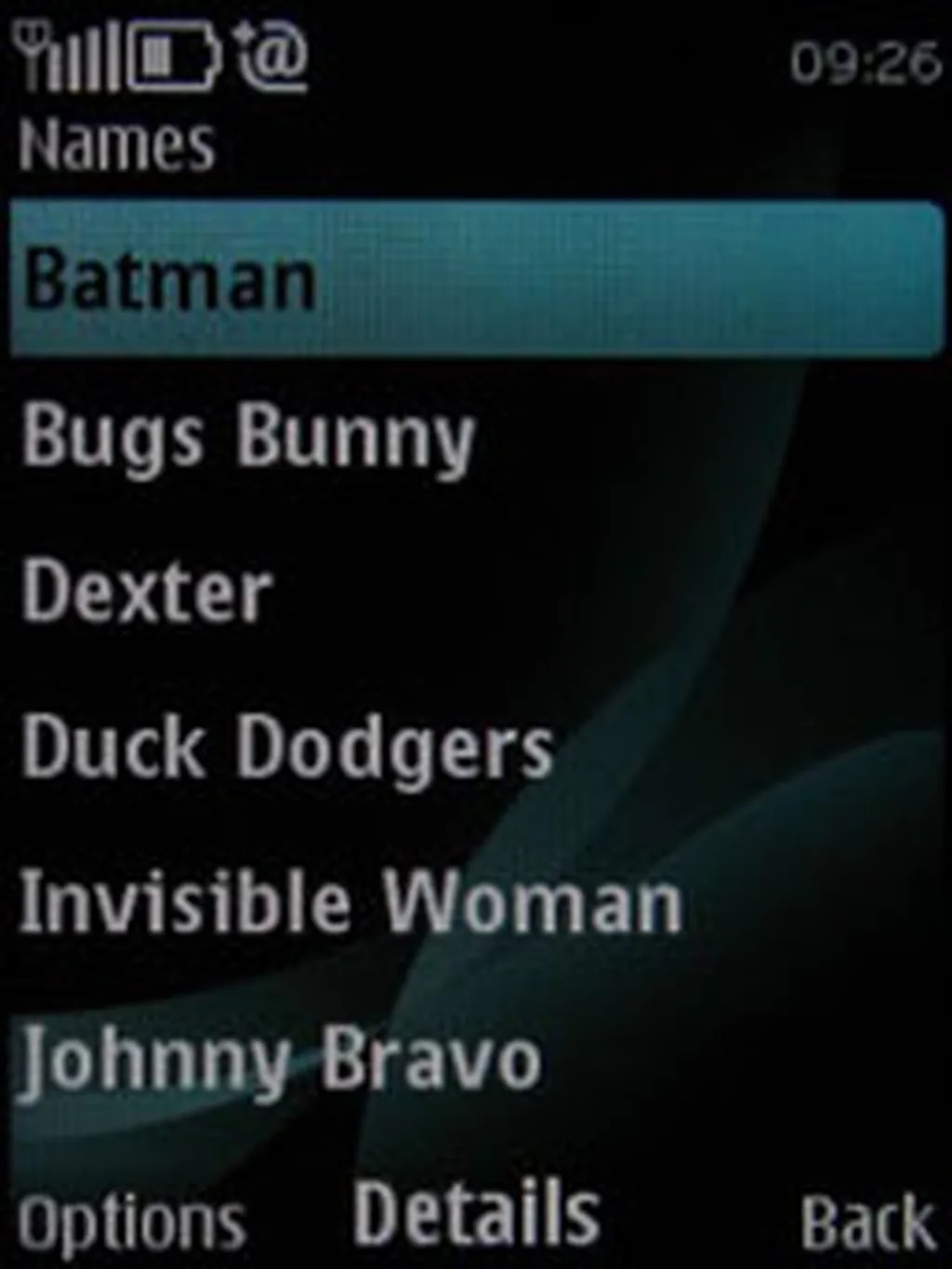Tap Details for the selected contact
This screenshot has height=1269, width=952.
476,1215
